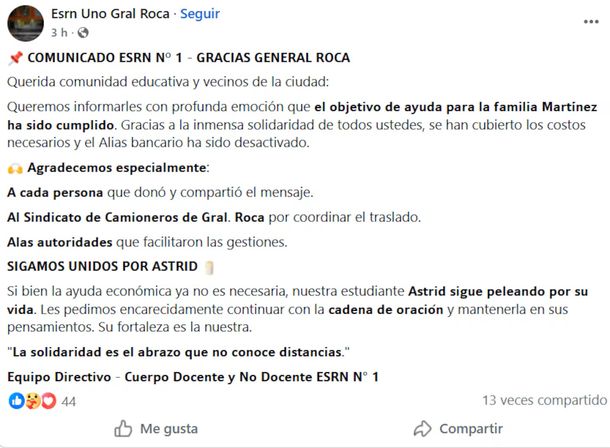
Task: View the 44 reactions list
Action: coord(43,400)
